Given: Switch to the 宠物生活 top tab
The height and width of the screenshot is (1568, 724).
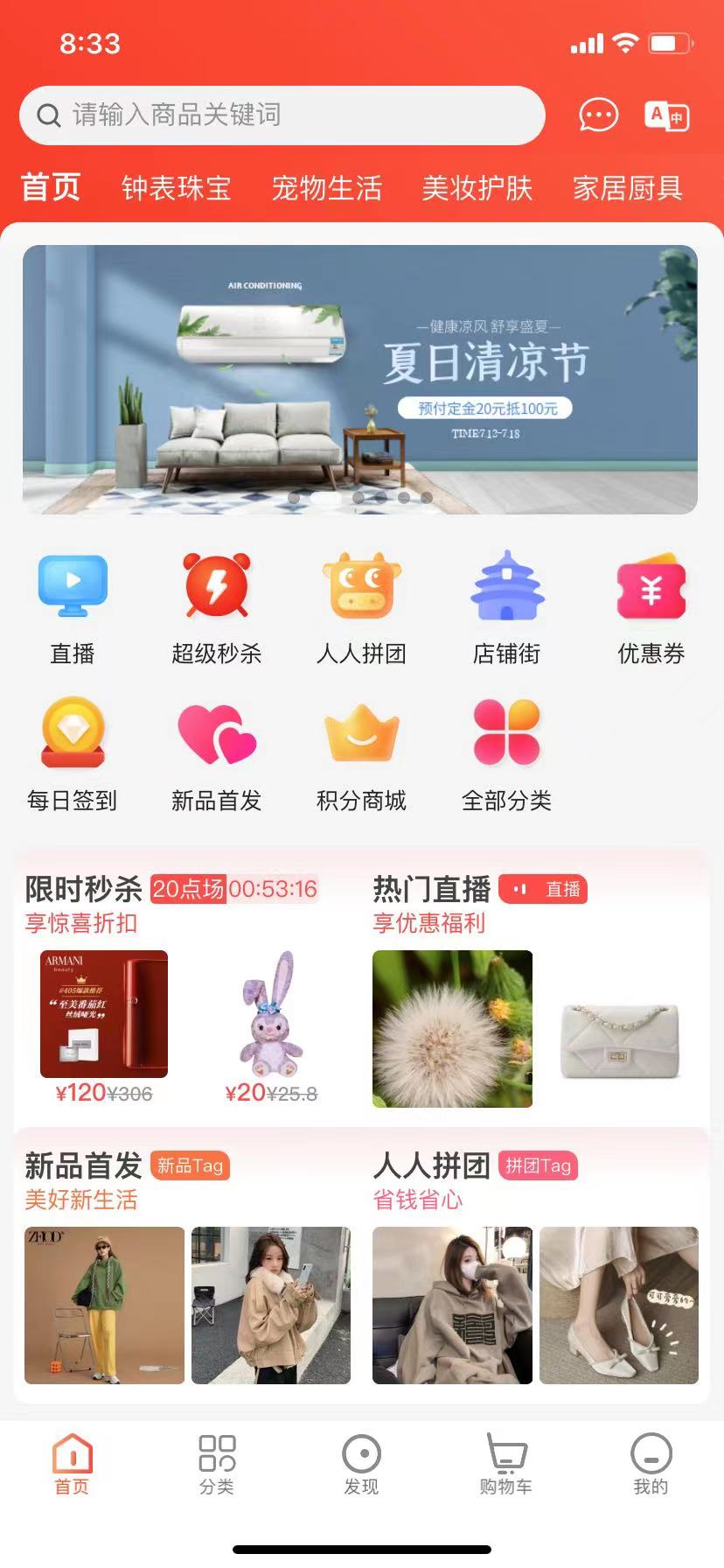Looking at the screenshot, I should pos(327,187).
